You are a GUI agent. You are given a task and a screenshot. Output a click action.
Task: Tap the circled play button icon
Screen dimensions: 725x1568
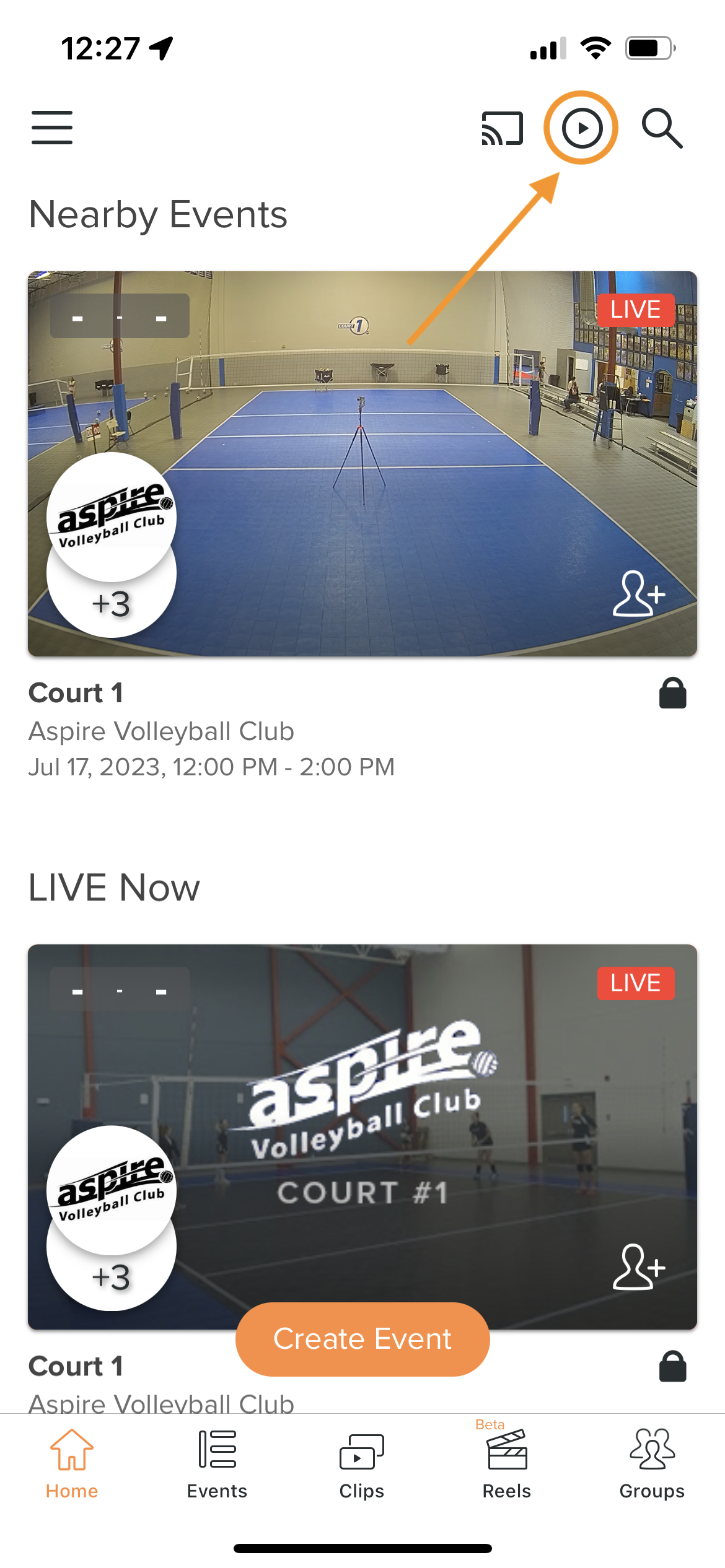(581, 128)
